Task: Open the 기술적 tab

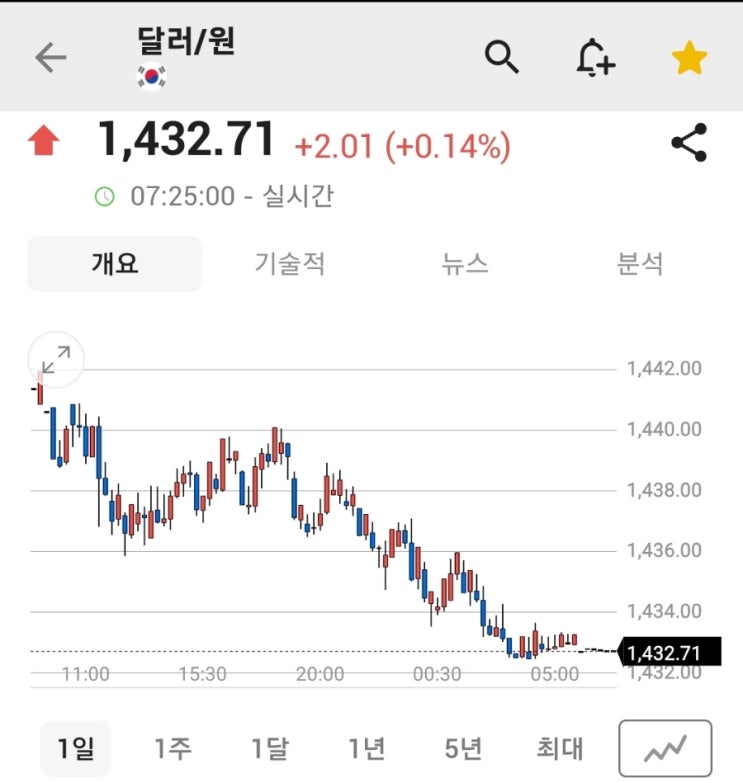Action: [x=290, y=264]
